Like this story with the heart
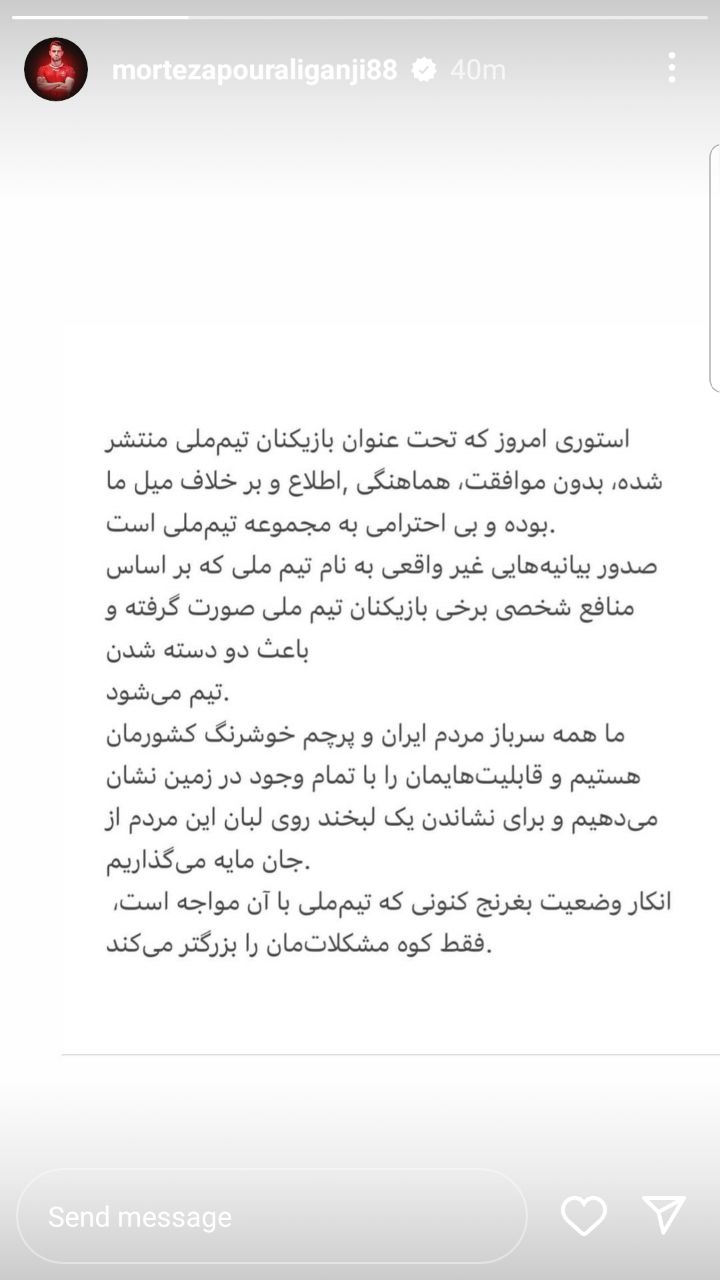Screen dimensions: 720x1280 (x=583, y=1216)
